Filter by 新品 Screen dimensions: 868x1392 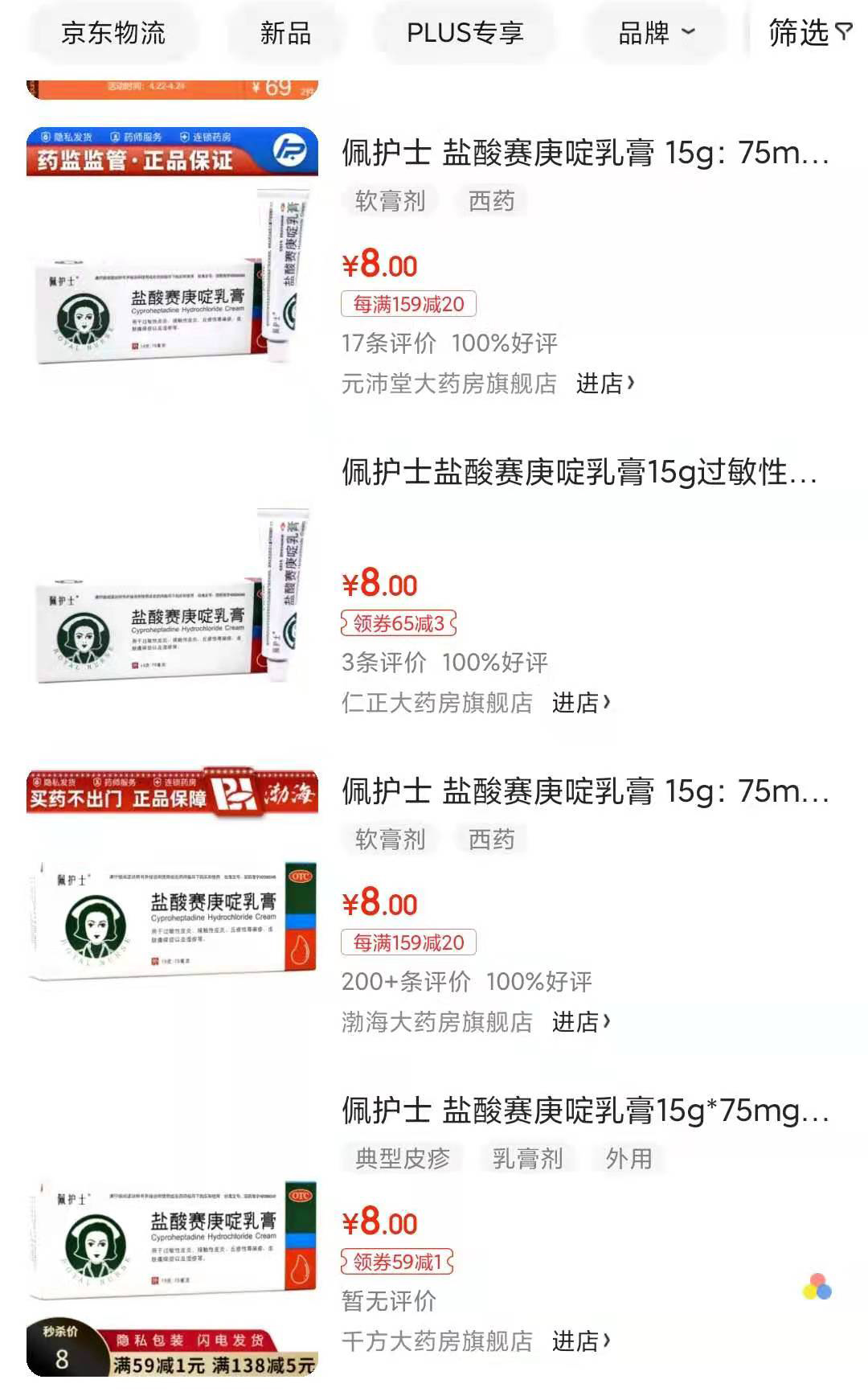tap(285, 33)
